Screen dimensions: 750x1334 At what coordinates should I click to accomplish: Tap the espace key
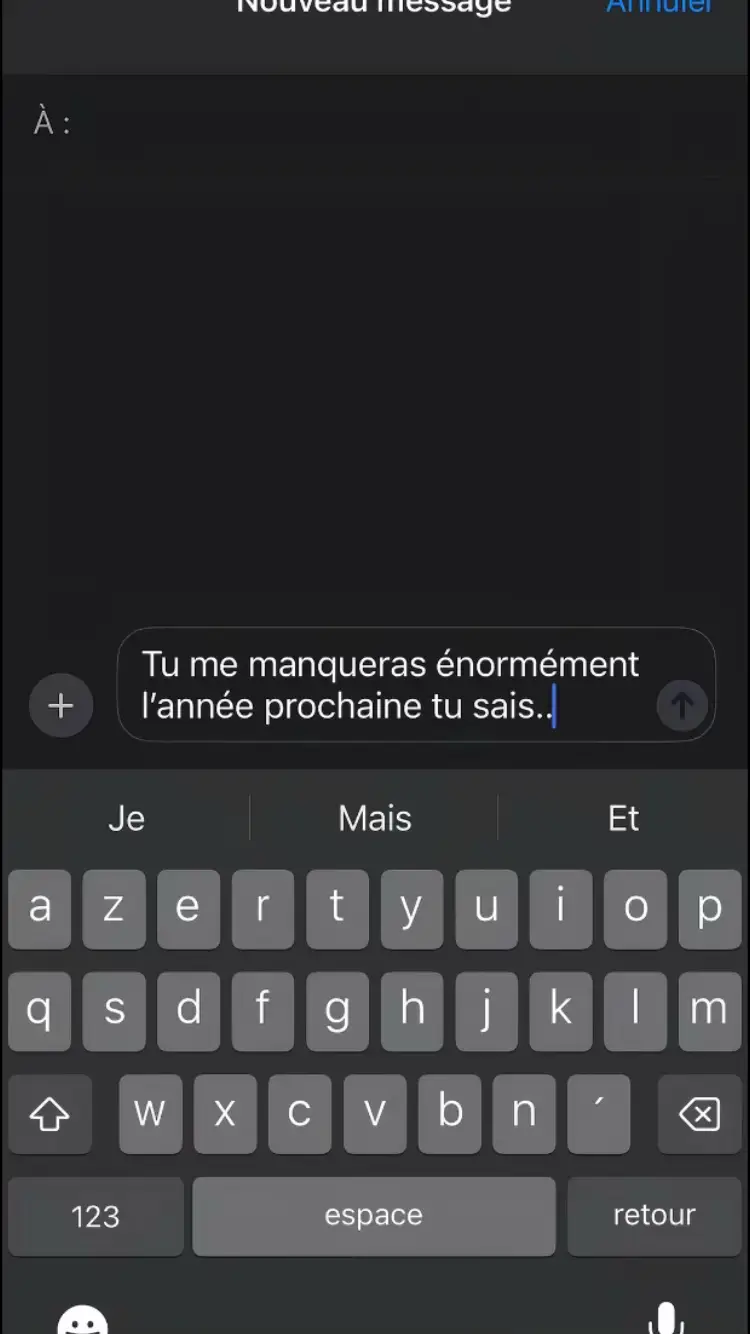pos(373,1216)
